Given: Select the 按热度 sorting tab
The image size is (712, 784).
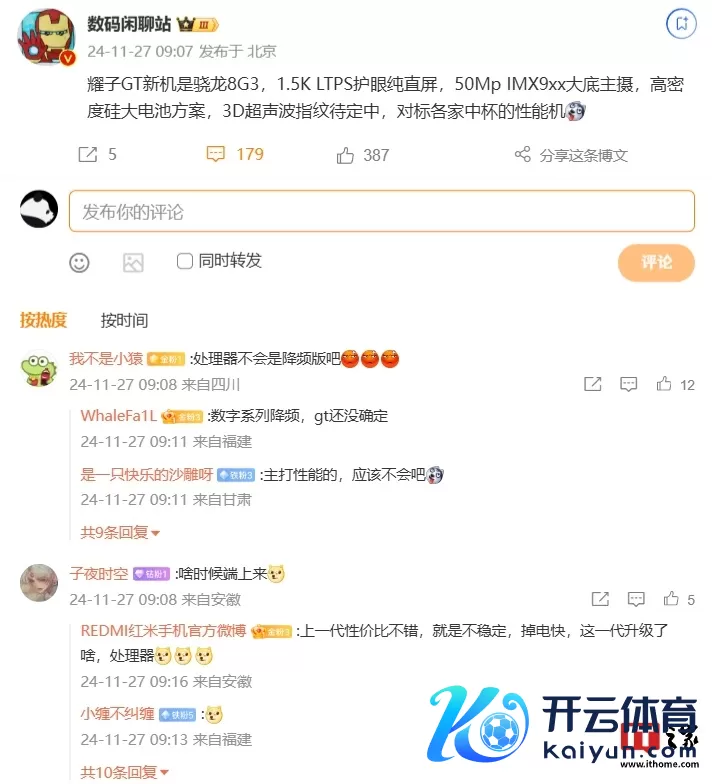Looking at the screenshot, I should pyautogui.click(x=44, y=320).
